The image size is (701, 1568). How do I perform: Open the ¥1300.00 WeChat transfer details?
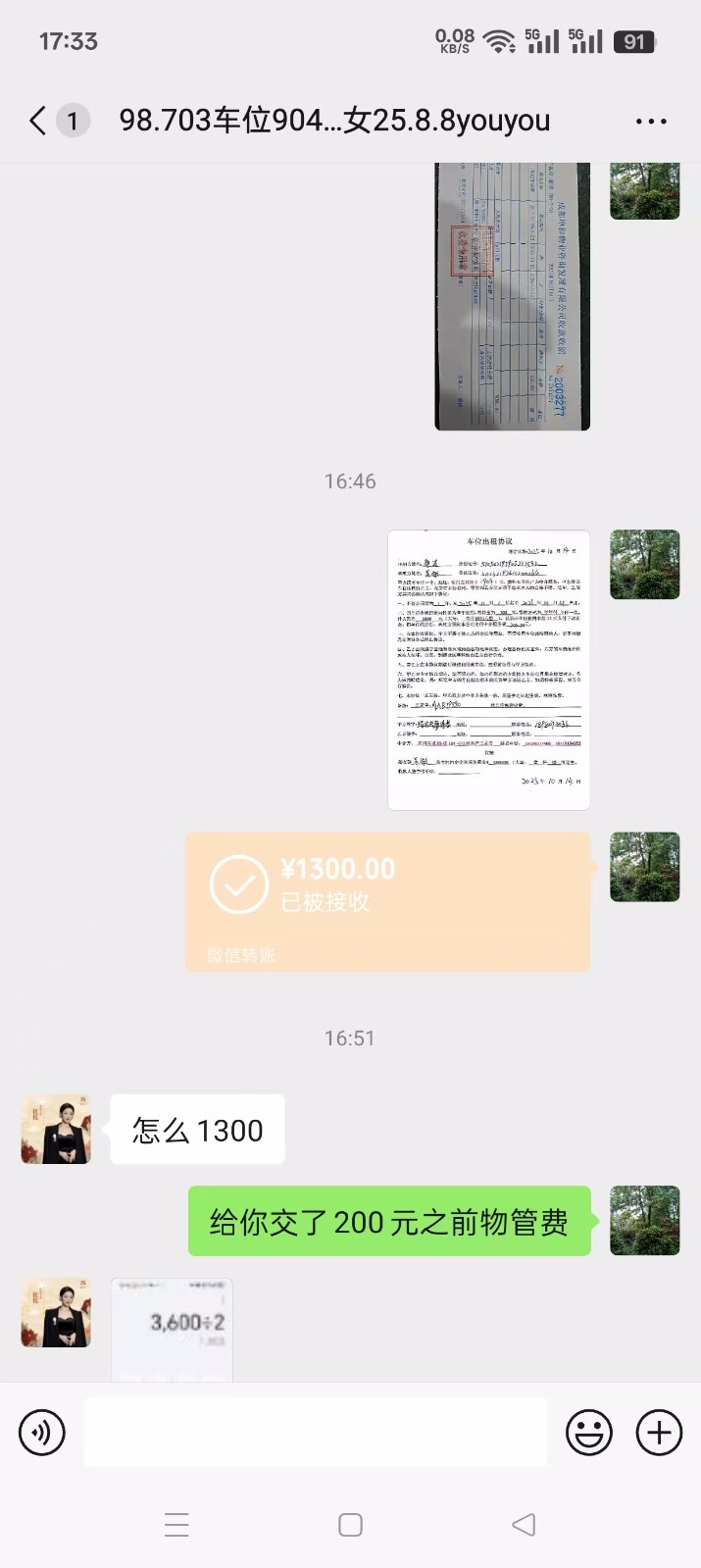click(388, 901)
